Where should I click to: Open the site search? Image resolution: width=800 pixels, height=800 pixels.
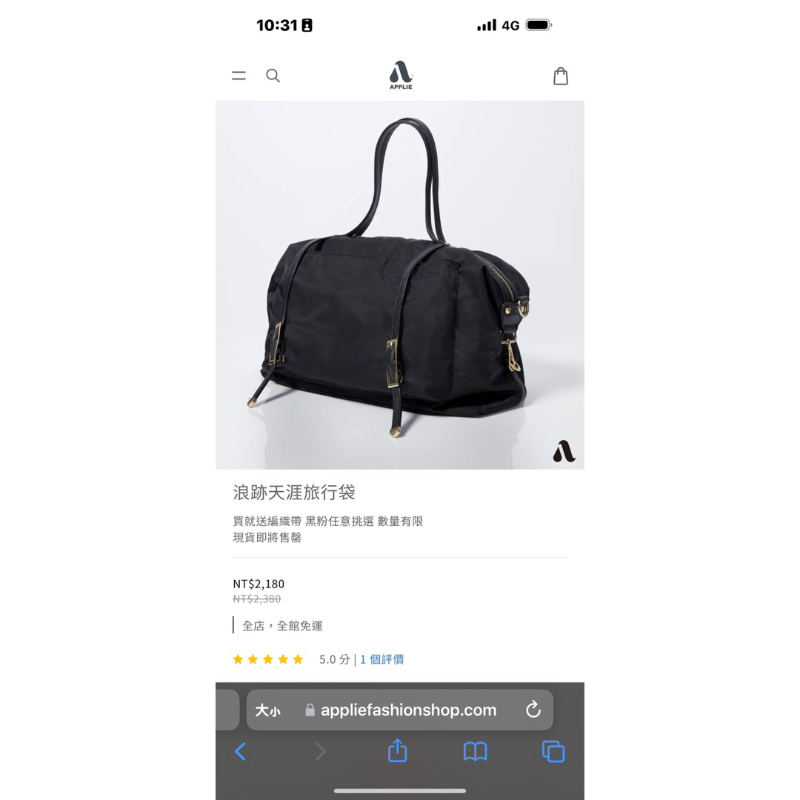point(273,76)
